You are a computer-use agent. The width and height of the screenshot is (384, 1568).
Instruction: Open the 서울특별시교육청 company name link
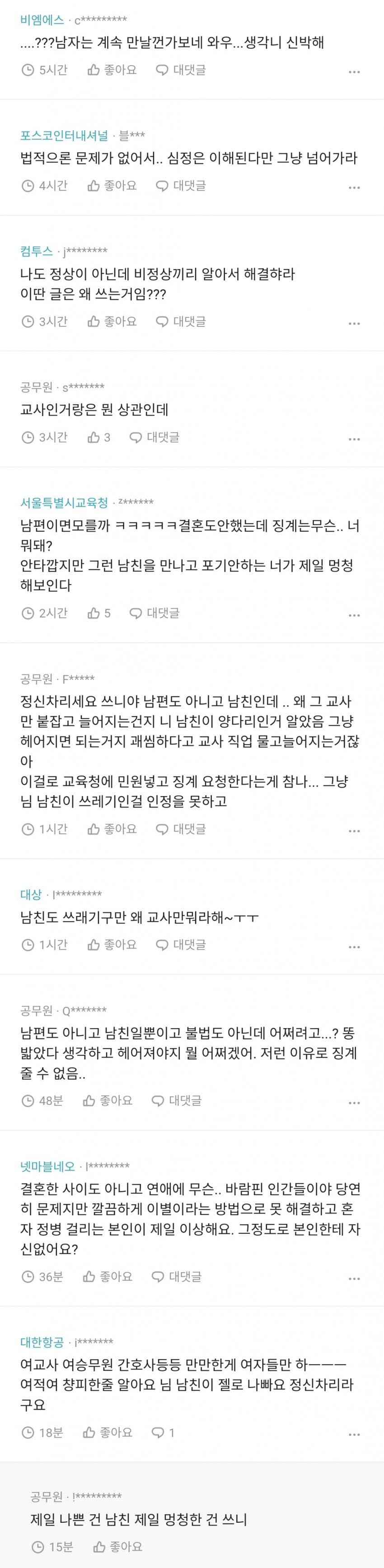64,502
